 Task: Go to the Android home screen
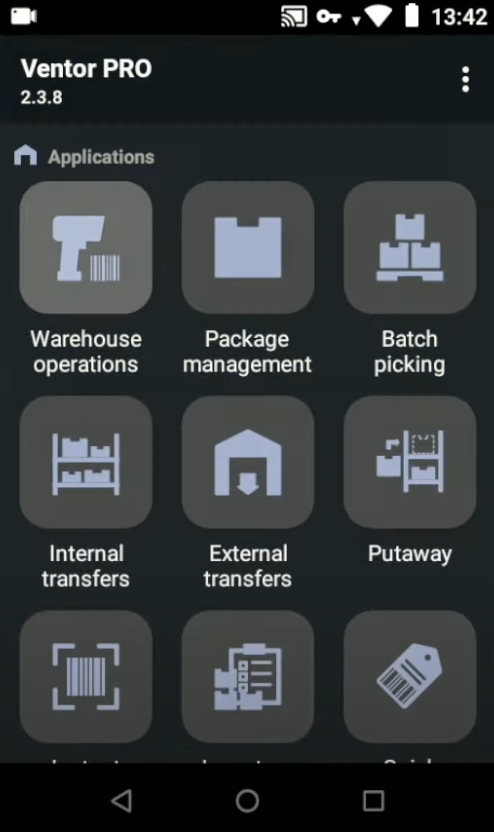(247, 800)
